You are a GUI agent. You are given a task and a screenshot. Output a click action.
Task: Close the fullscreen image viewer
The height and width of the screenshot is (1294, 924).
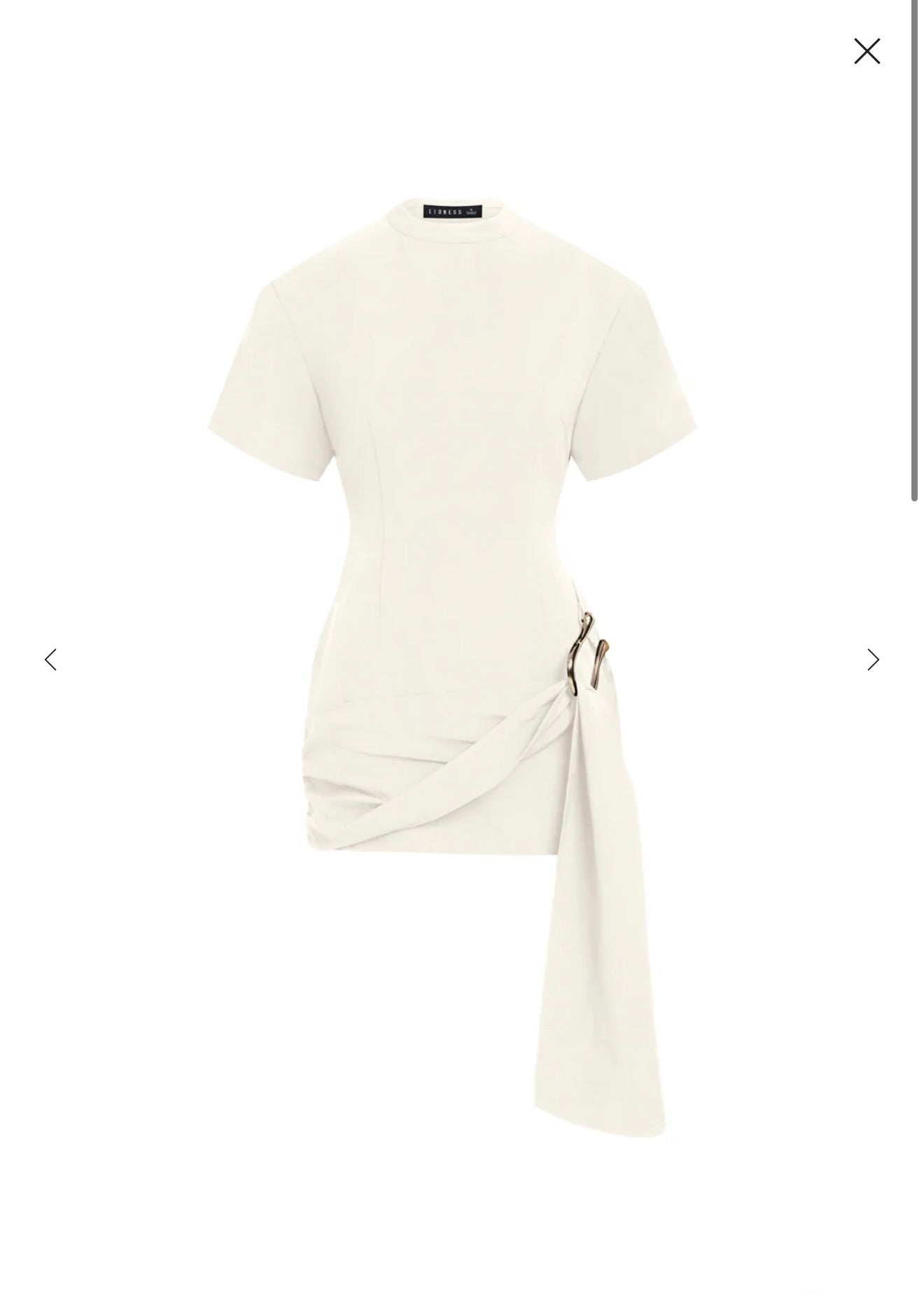click(x=867, y=51)
